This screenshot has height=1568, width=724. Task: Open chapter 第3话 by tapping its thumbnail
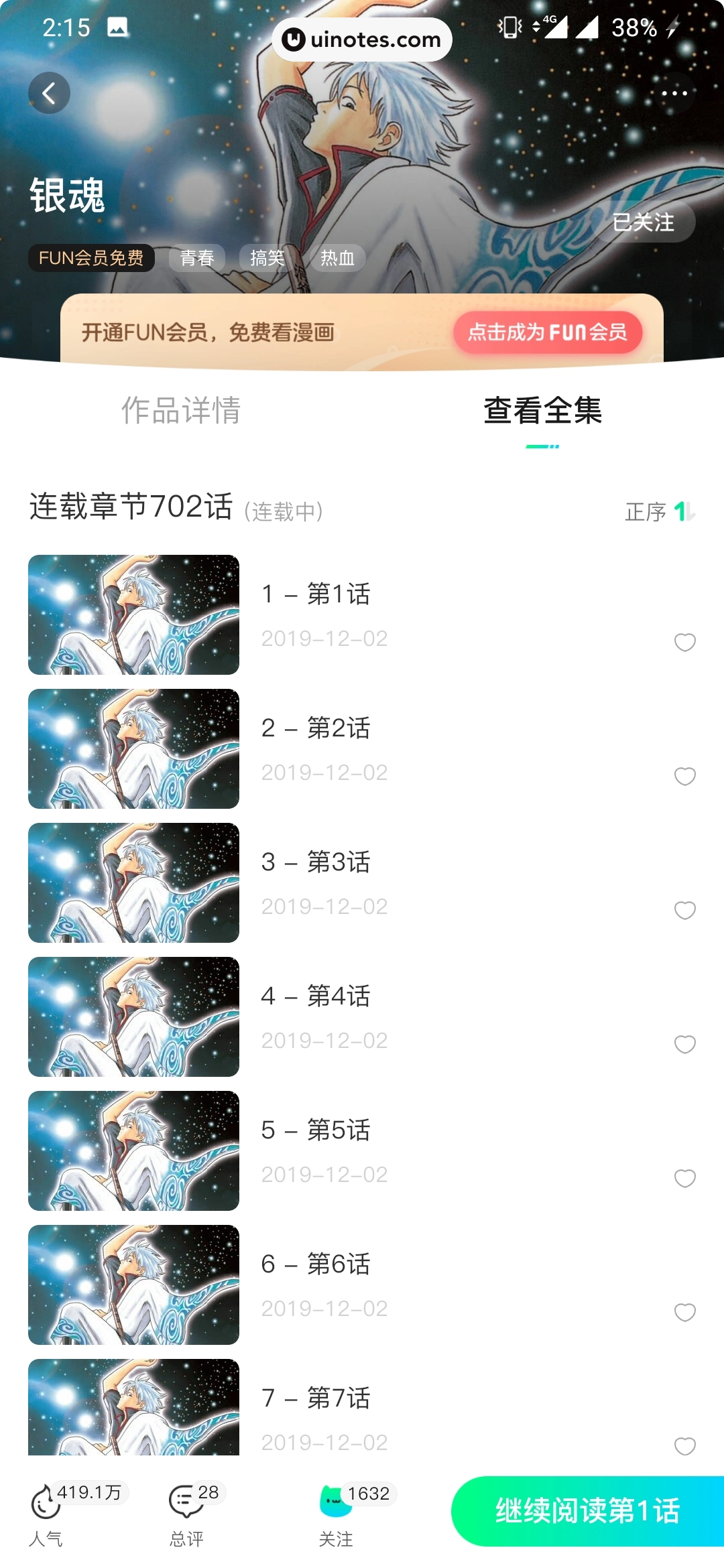(133, 883)
